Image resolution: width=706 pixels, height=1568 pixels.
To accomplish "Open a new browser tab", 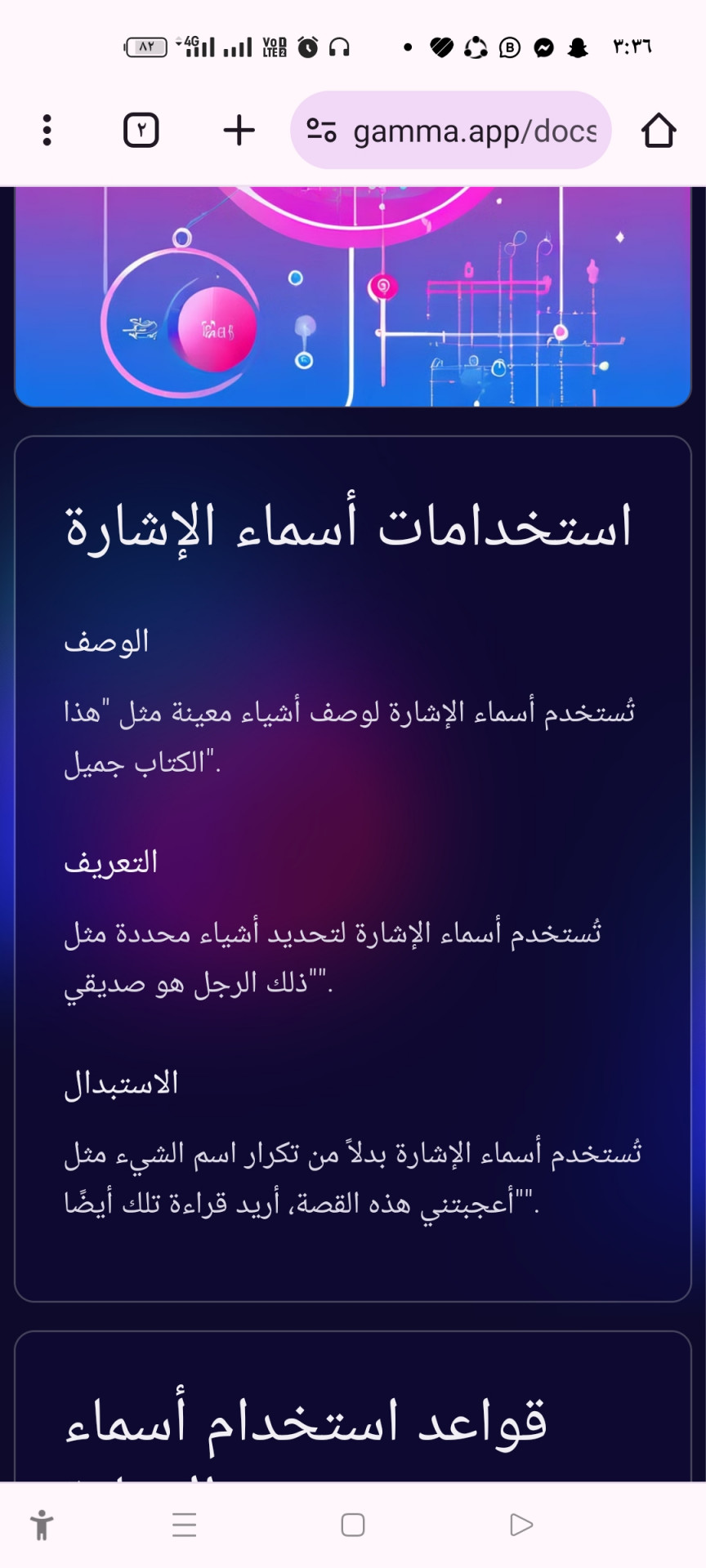I will pyautogui.click(x=239, y=131).
